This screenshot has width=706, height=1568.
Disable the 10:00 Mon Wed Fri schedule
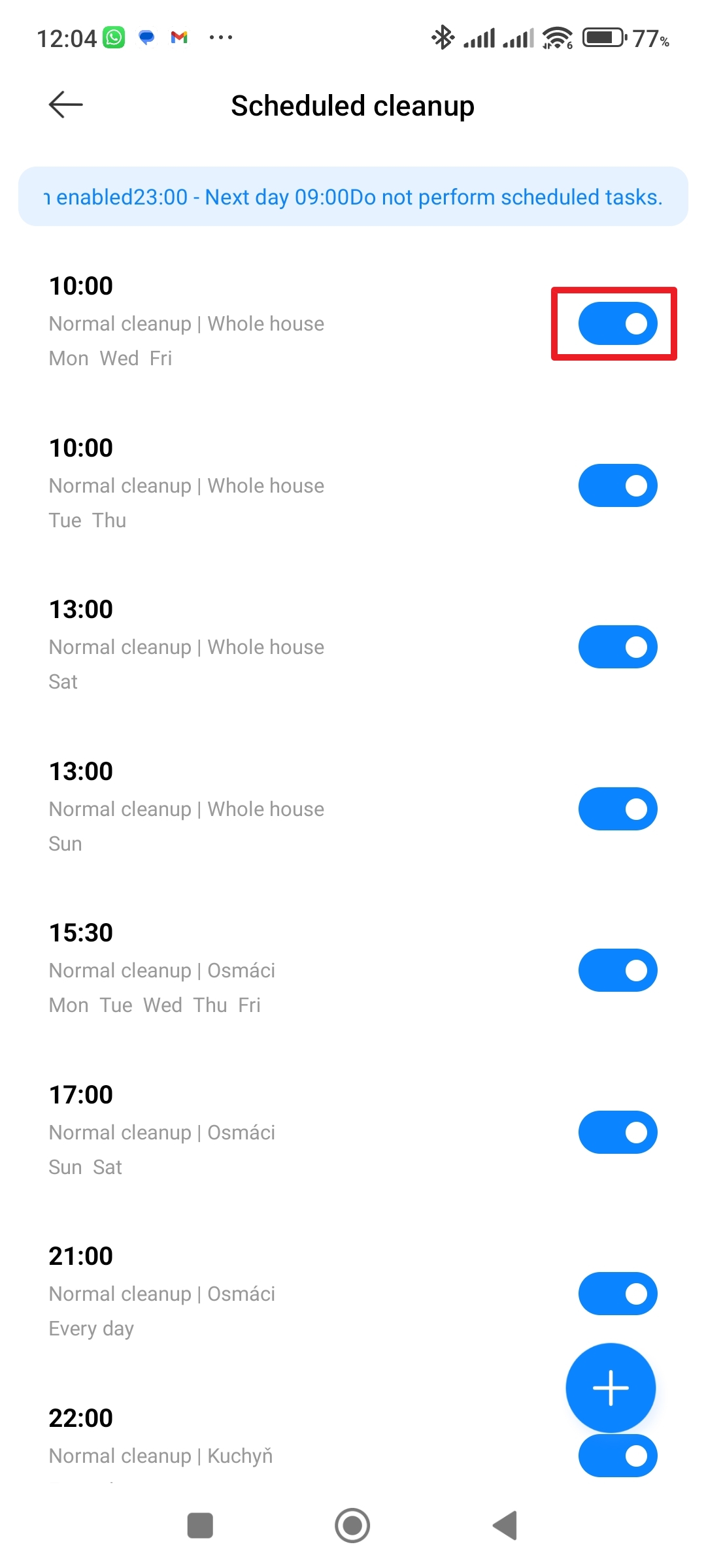click(617, 323)
